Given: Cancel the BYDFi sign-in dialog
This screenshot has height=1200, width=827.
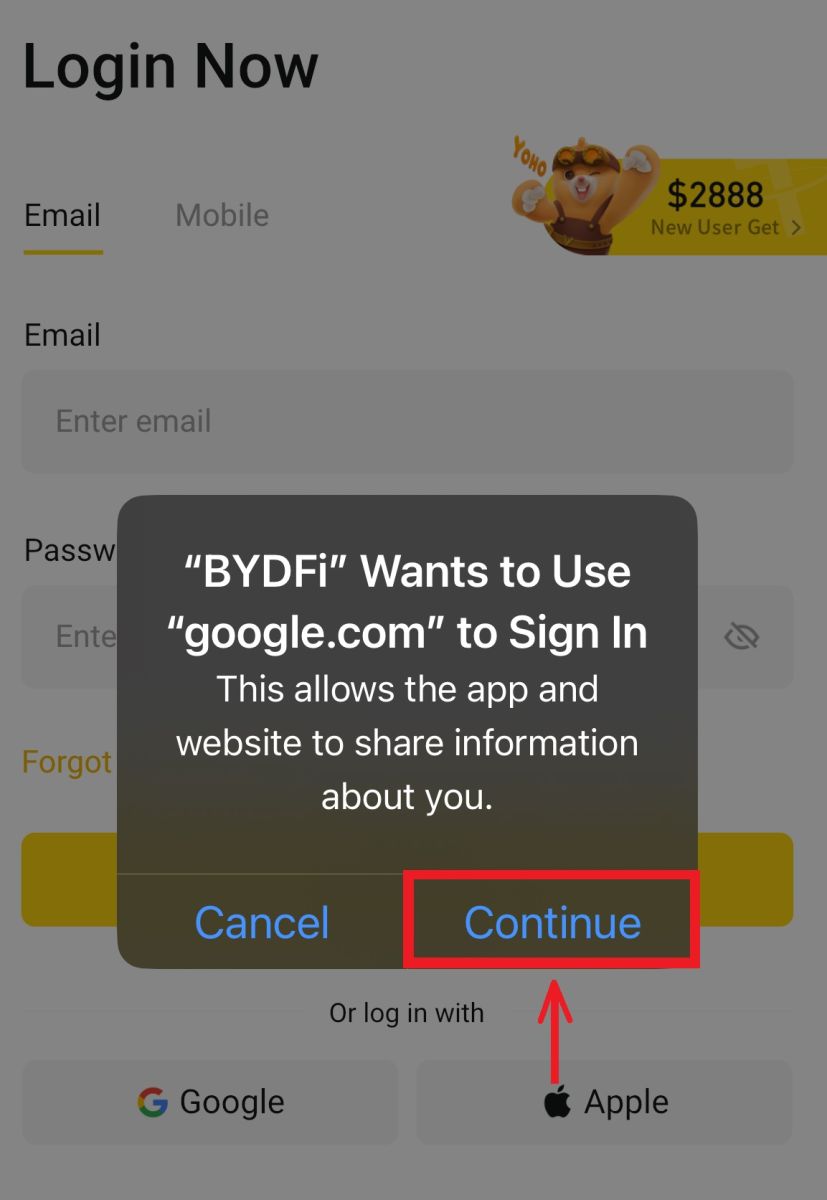Looking at the screenshot, I should pyautogui.click(x=262, y=923).
